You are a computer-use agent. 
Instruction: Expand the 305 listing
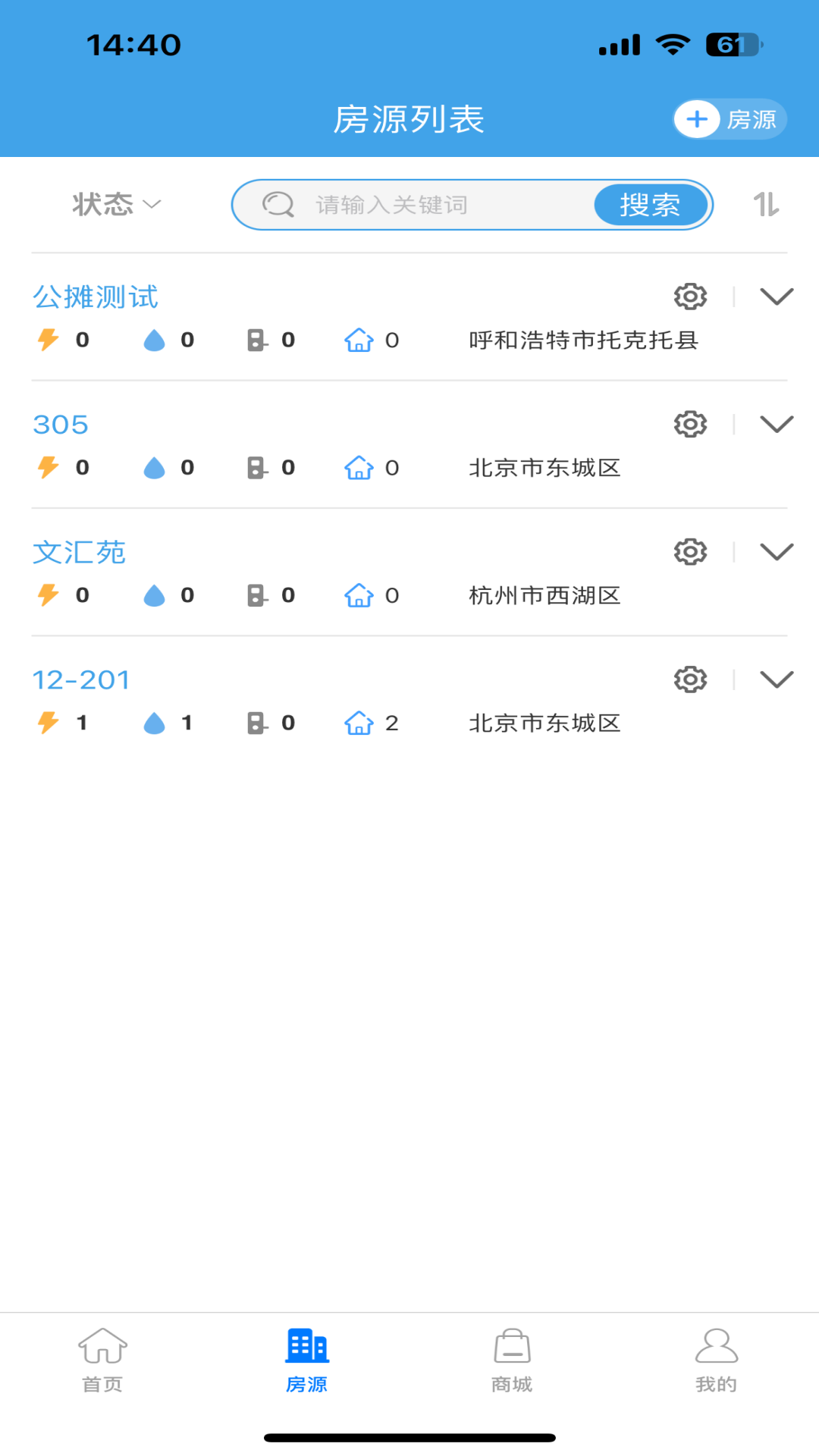coord(777,424)
